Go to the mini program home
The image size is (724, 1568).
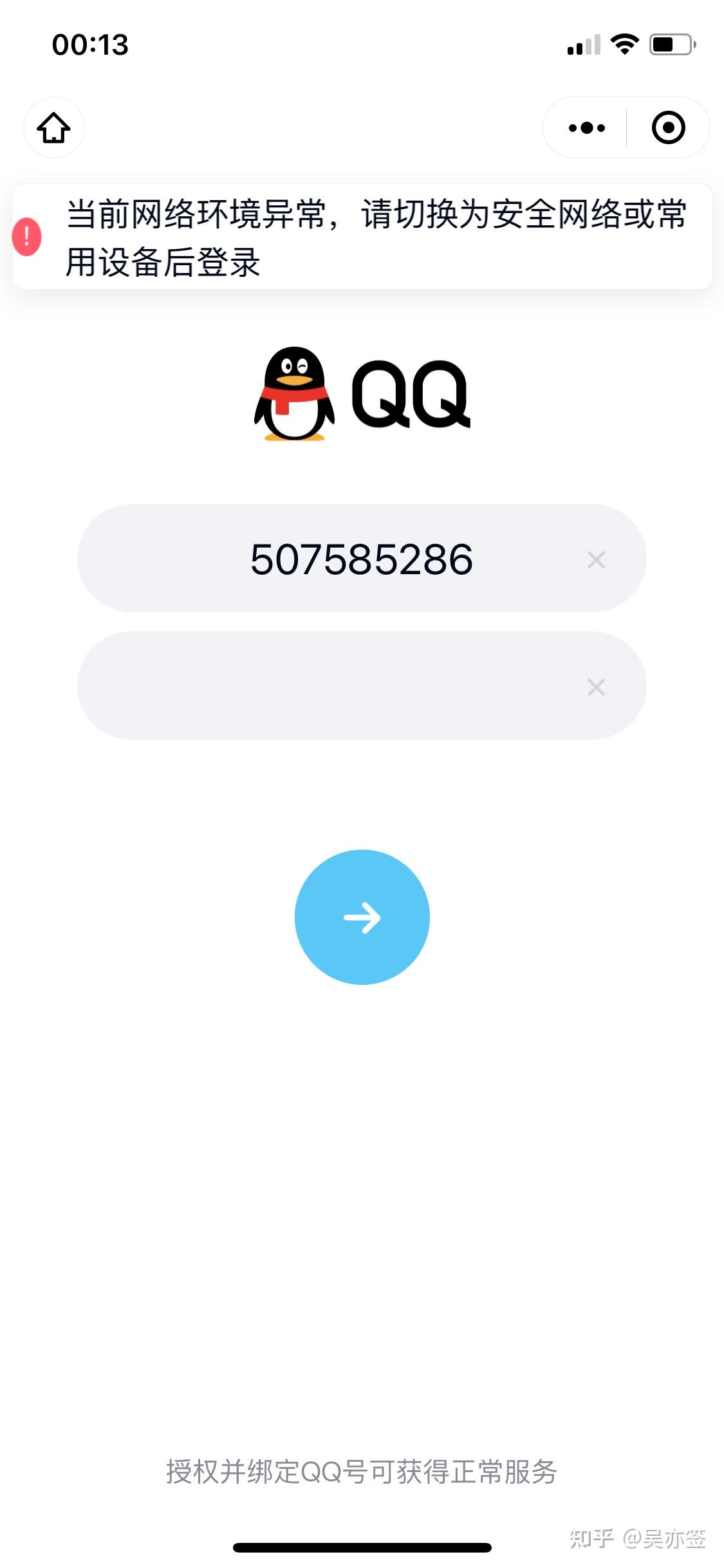(x=54, y=127)
